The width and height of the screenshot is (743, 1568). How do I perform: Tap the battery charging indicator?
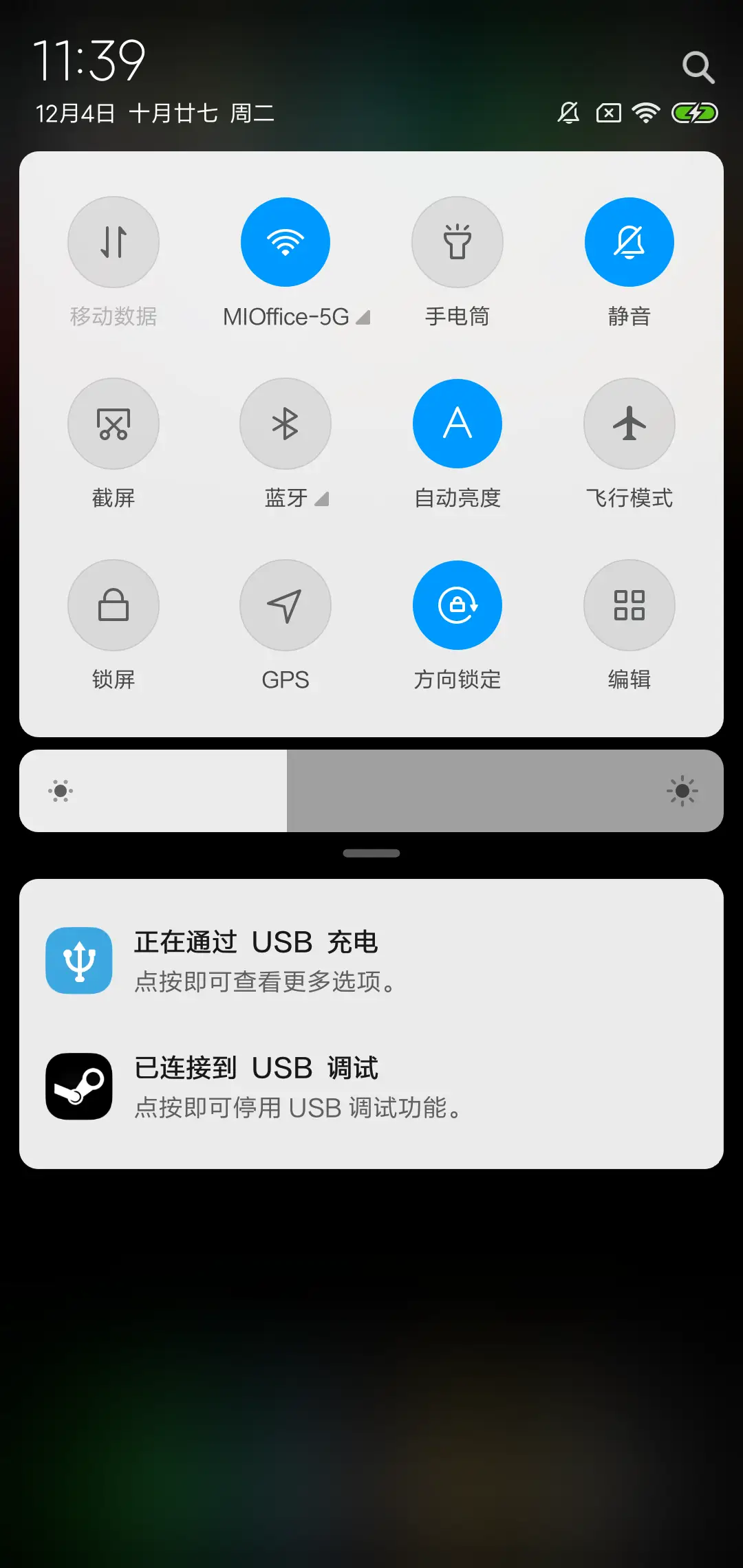point(693,112)
